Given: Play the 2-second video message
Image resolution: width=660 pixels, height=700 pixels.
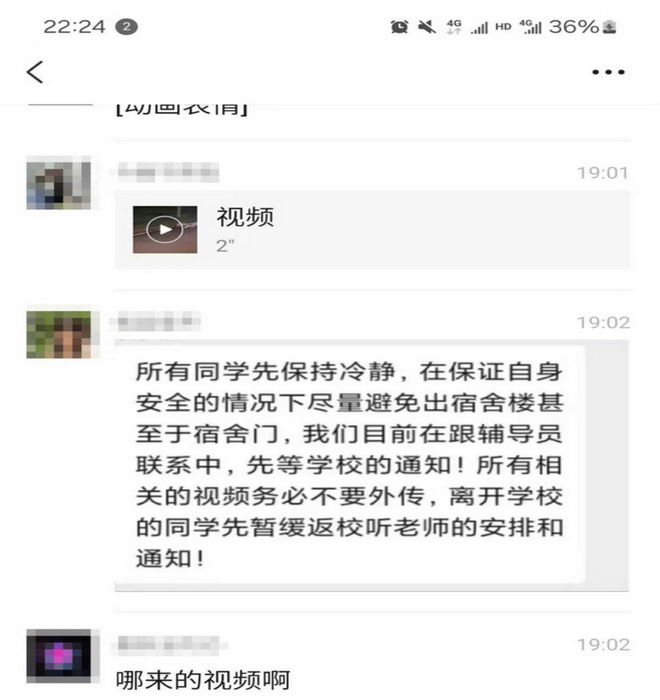Looking at the screenshot, I should tap(165, 229).
